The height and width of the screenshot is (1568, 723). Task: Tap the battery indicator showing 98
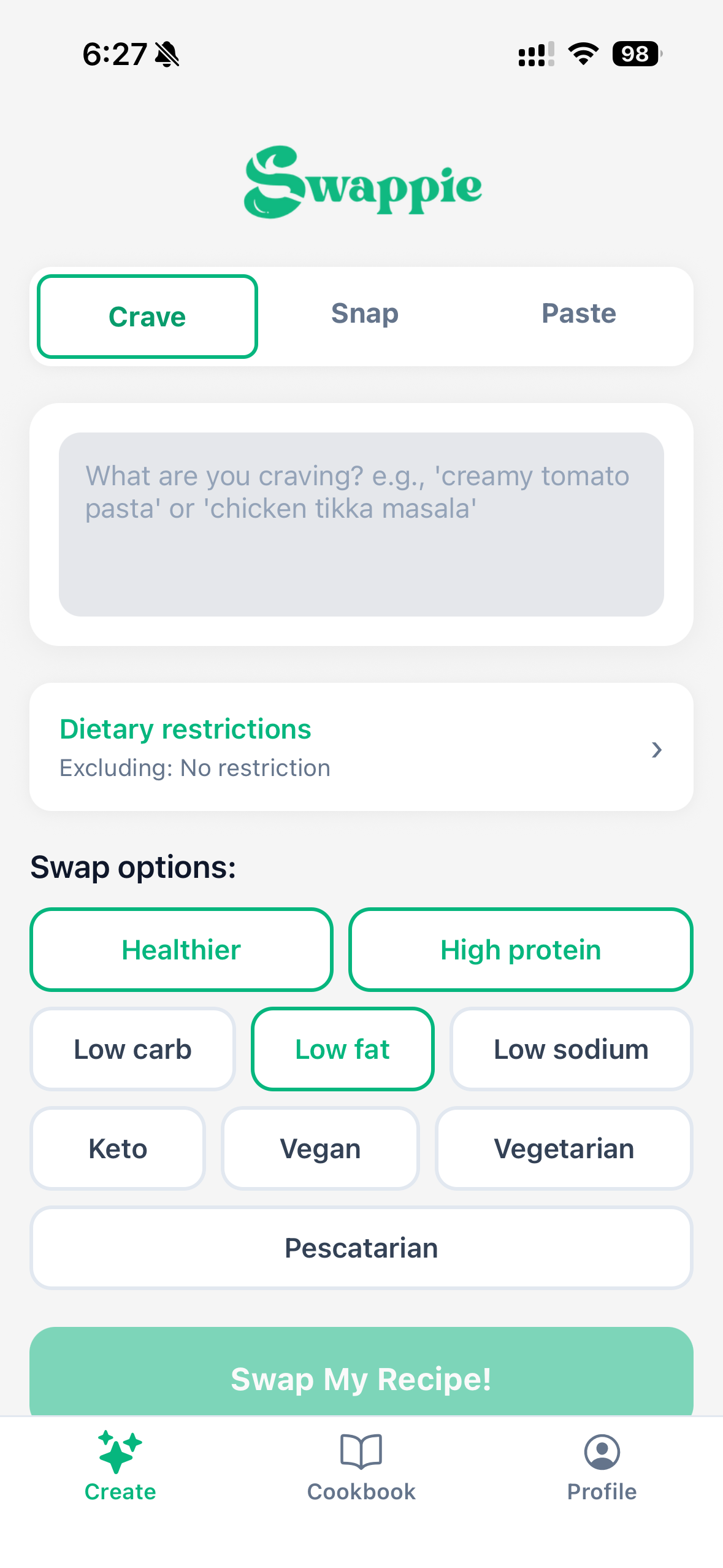(x=636, y=54)
